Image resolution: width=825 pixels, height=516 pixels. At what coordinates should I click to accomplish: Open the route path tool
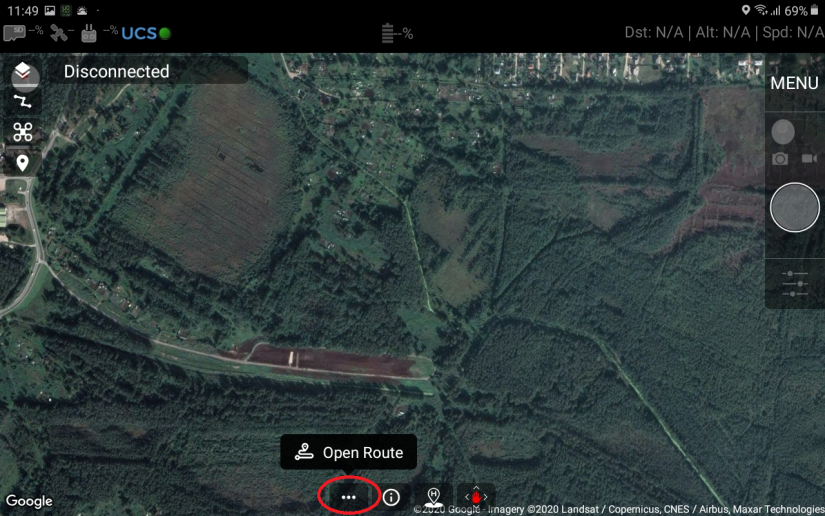[23, 102]
